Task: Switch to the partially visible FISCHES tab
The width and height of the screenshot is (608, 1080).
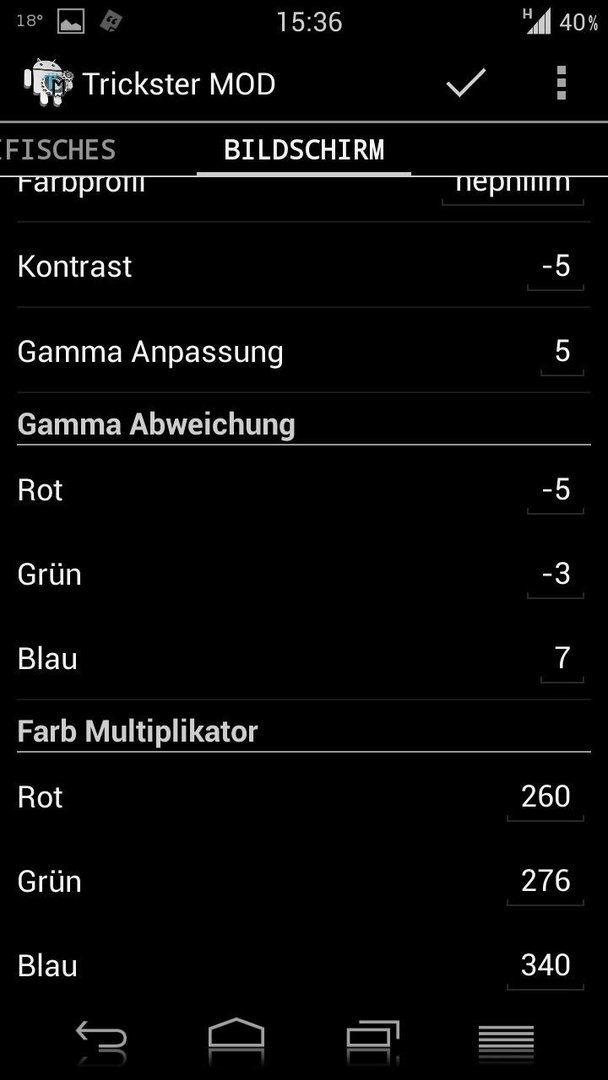Action: pyautogui.click(x=58, y=149)
